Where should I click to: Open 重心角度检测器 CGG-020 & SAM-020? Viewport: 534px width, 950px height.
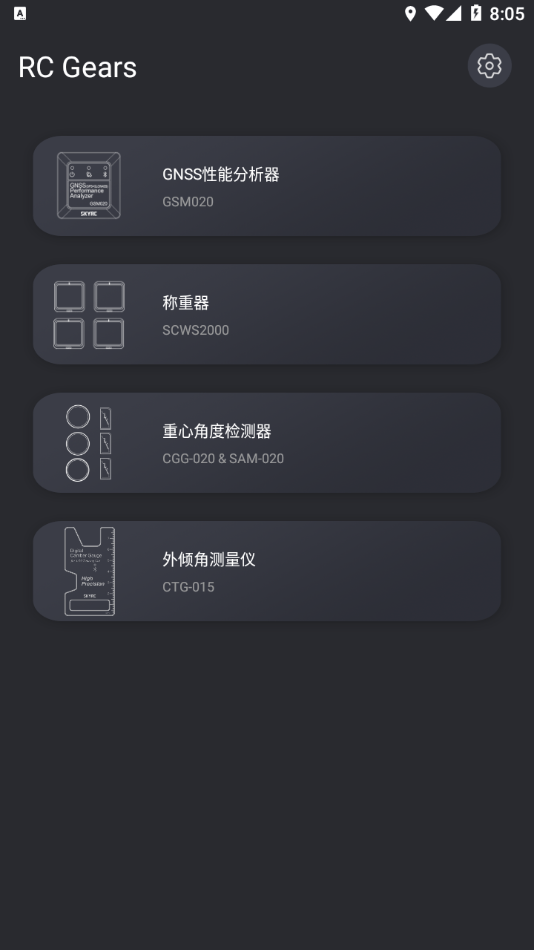point(267,443)
